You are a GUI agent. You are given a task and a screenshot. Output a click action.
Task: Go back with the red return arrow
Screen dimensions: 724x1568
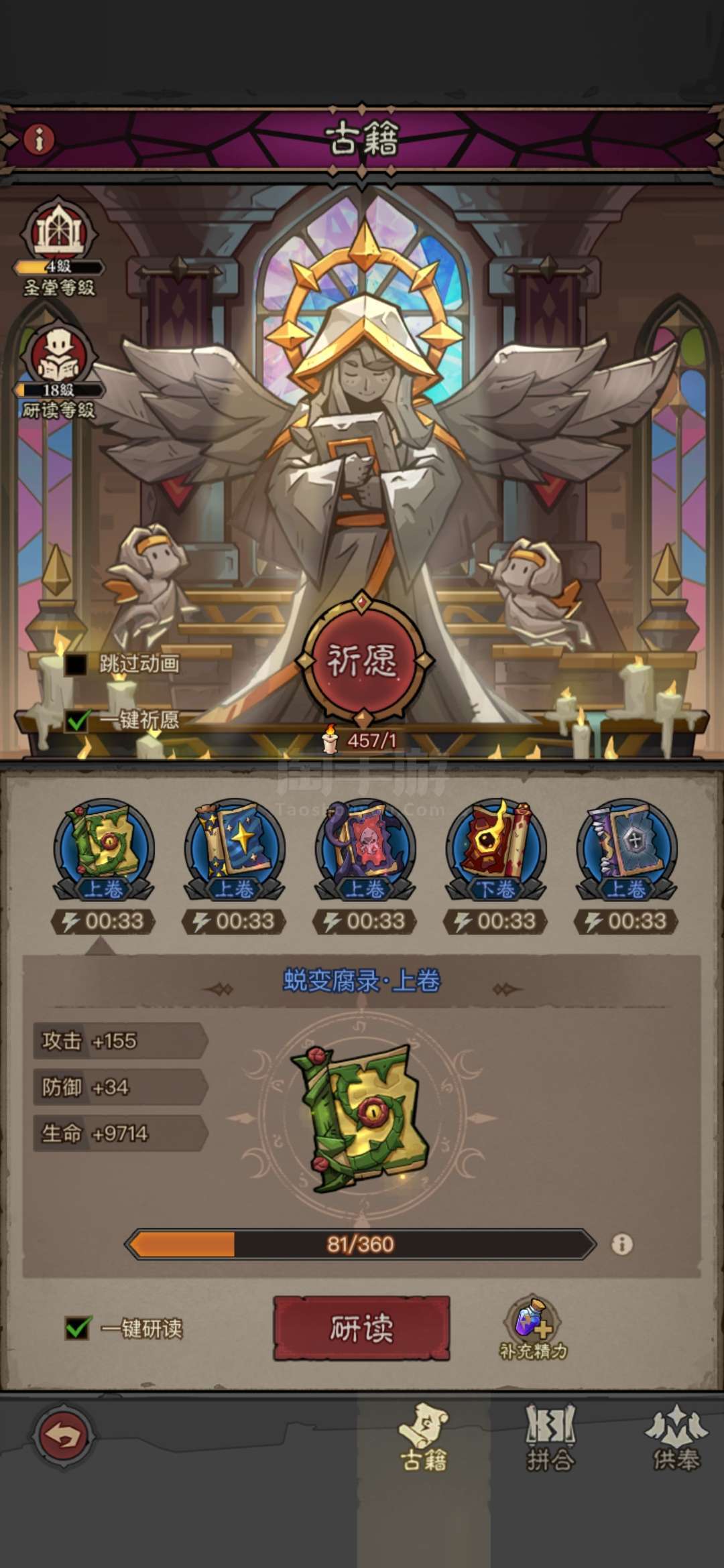[x=63, y=1436]
